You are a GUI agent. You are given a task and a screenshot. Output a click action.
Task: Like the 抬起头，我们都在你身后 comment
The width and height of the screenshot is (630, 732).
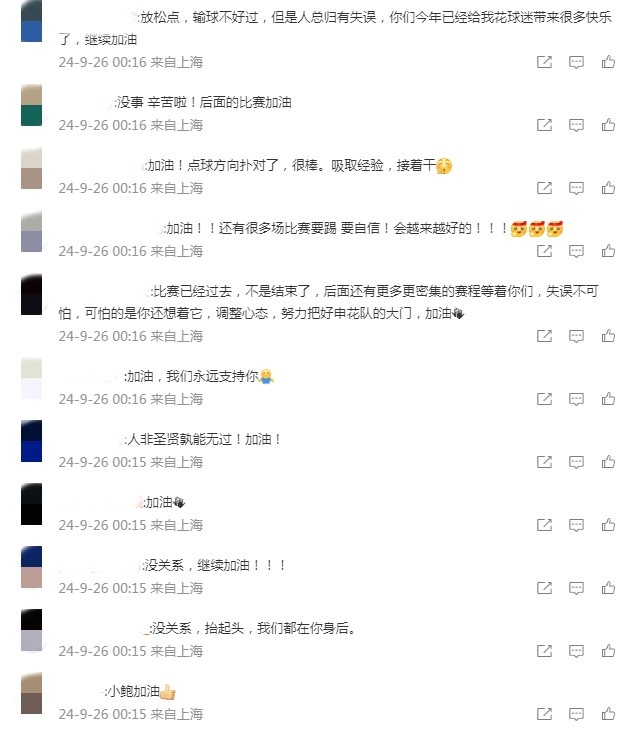pyautogui.click(x=608, y=651)
